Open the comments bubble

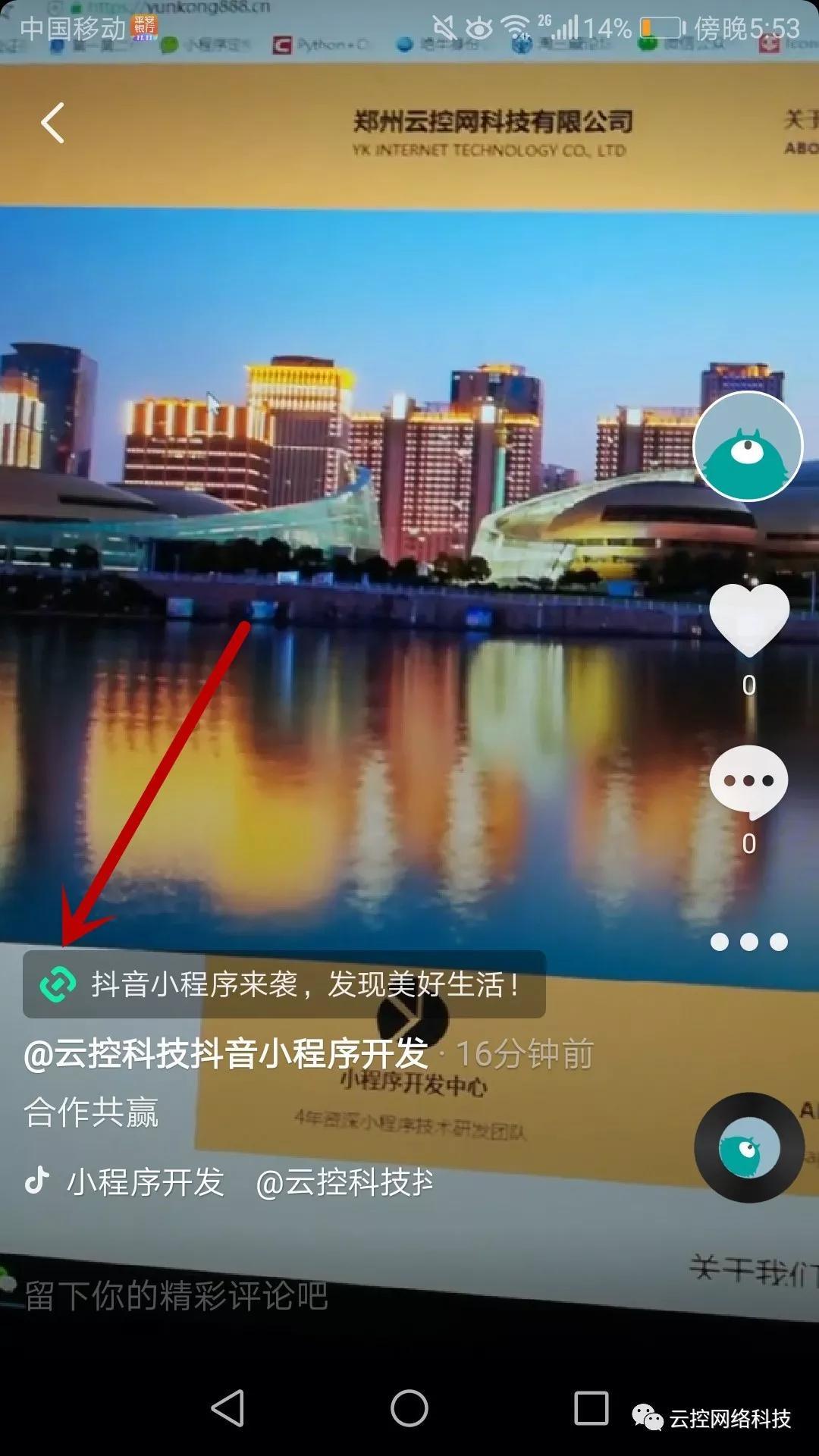click(748, 782)
